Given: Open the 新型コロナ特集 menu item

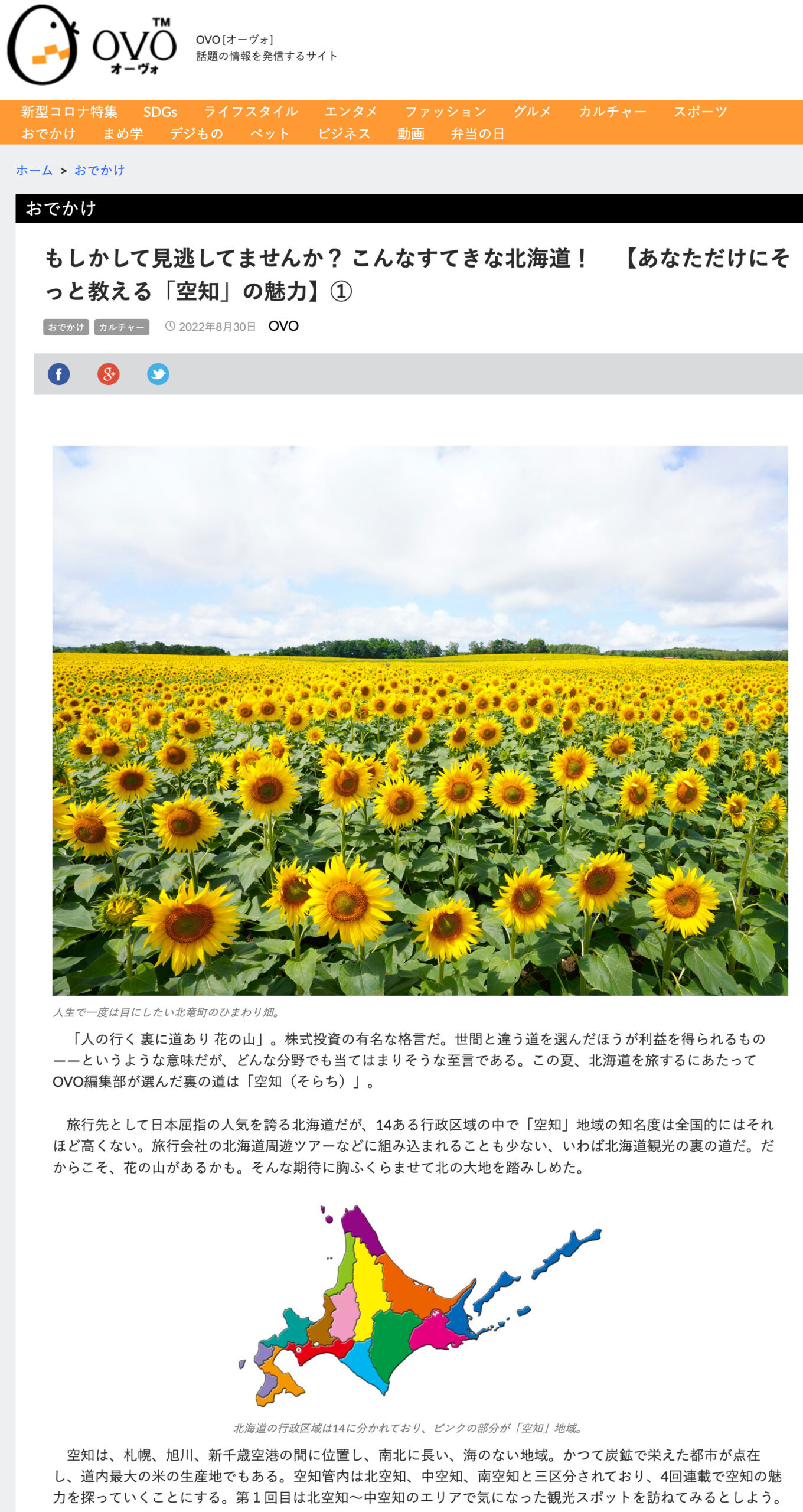Looking at the screenshot, I should click(69, 112).
